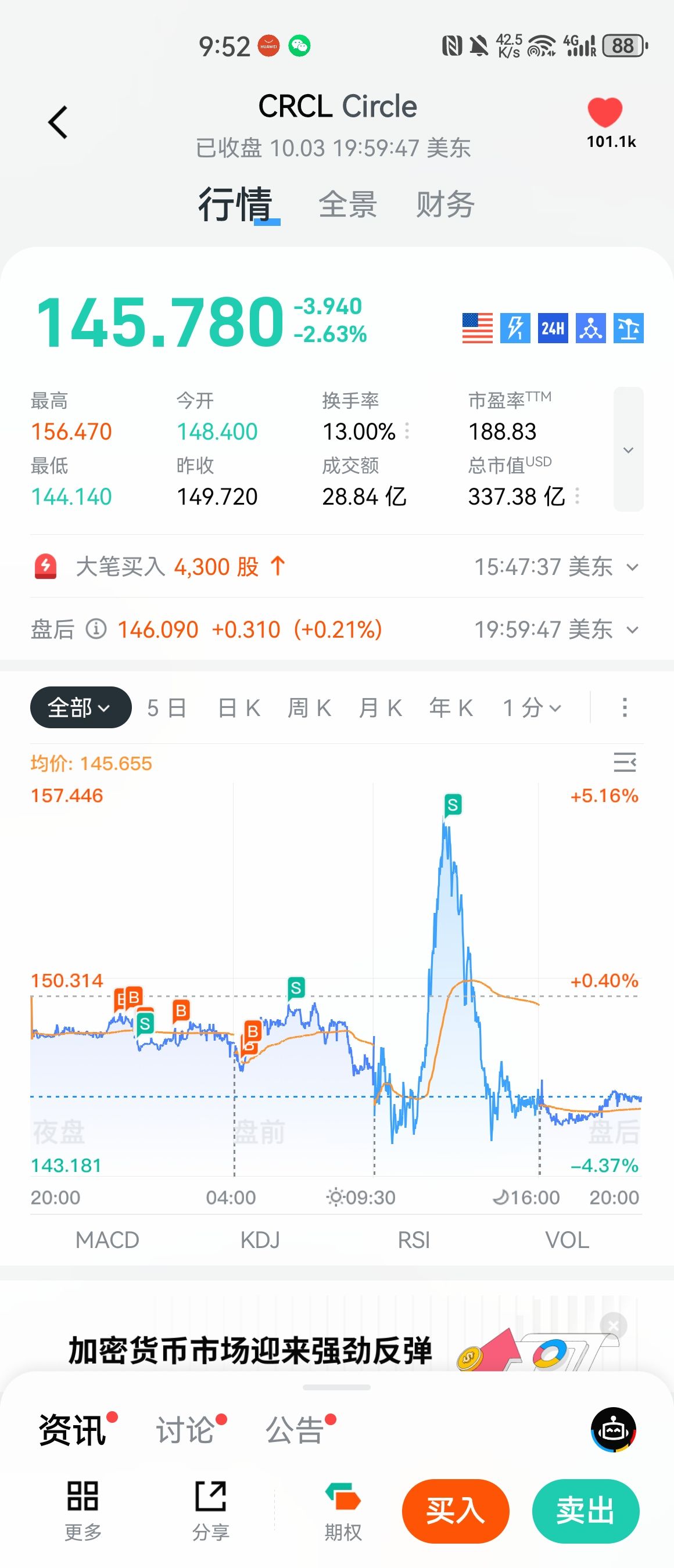Open the 全部 chart session dropdown
The height and width of the screenshot is (1568, 674).
tap(80, 707)
